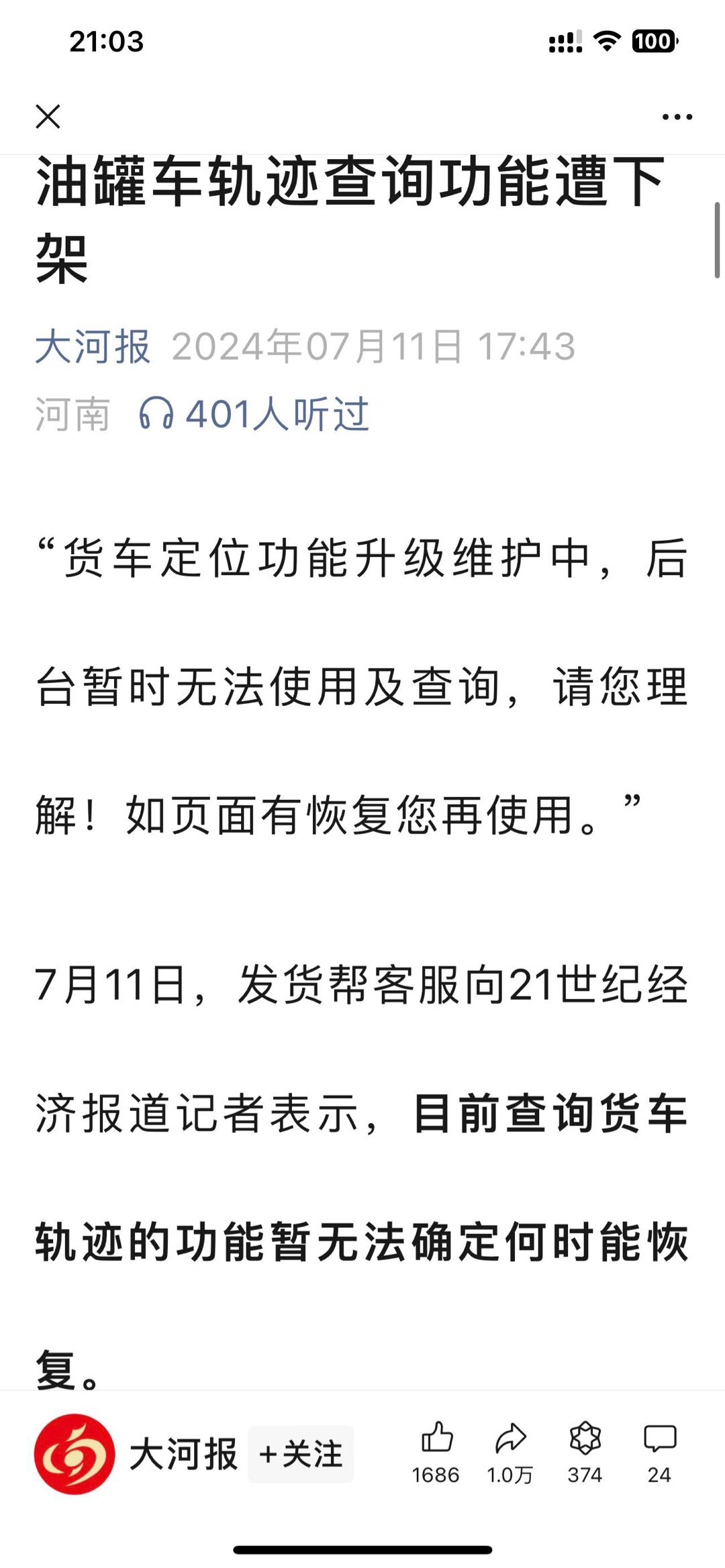Open 大河报 account profile from bottom bar

[x=136, y=1454]
